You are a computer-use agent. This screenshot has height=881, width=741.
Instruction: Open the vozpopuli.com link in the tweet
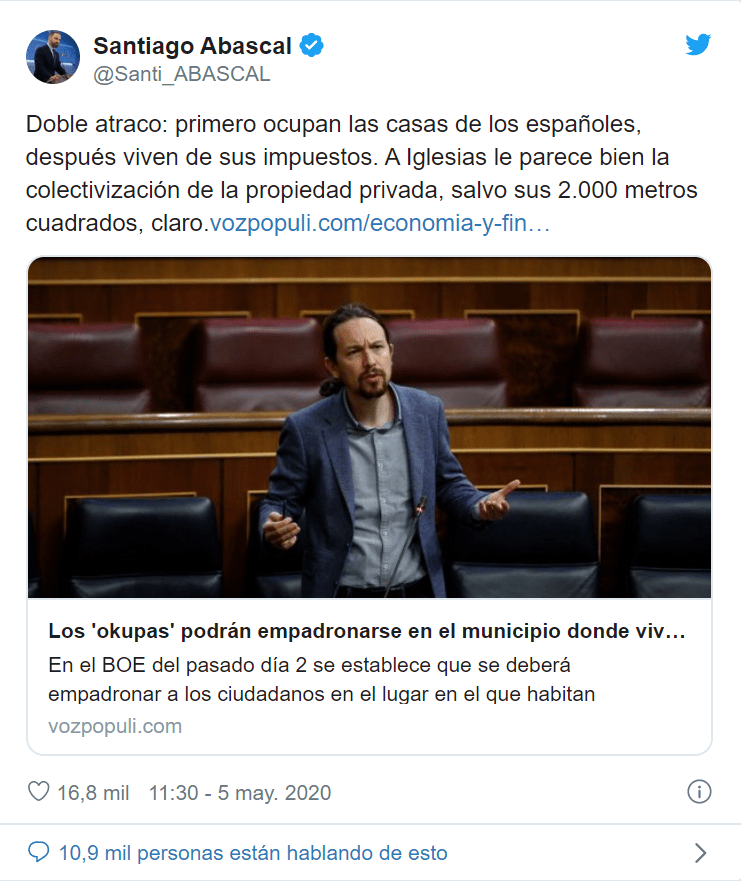(380, 222)
